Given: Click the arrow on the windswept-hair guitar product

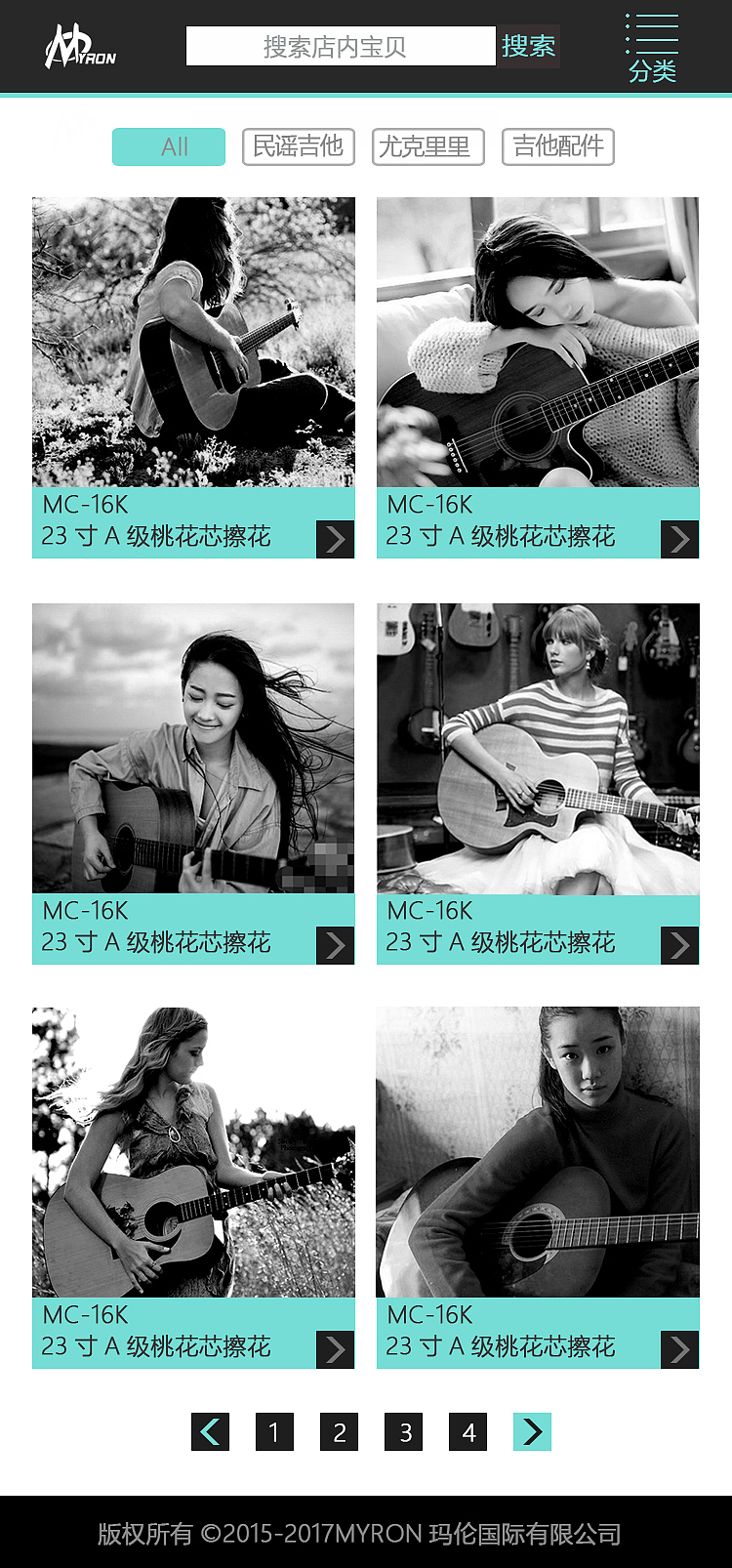Looking at the screenshot, I should [x=334, y=944].
